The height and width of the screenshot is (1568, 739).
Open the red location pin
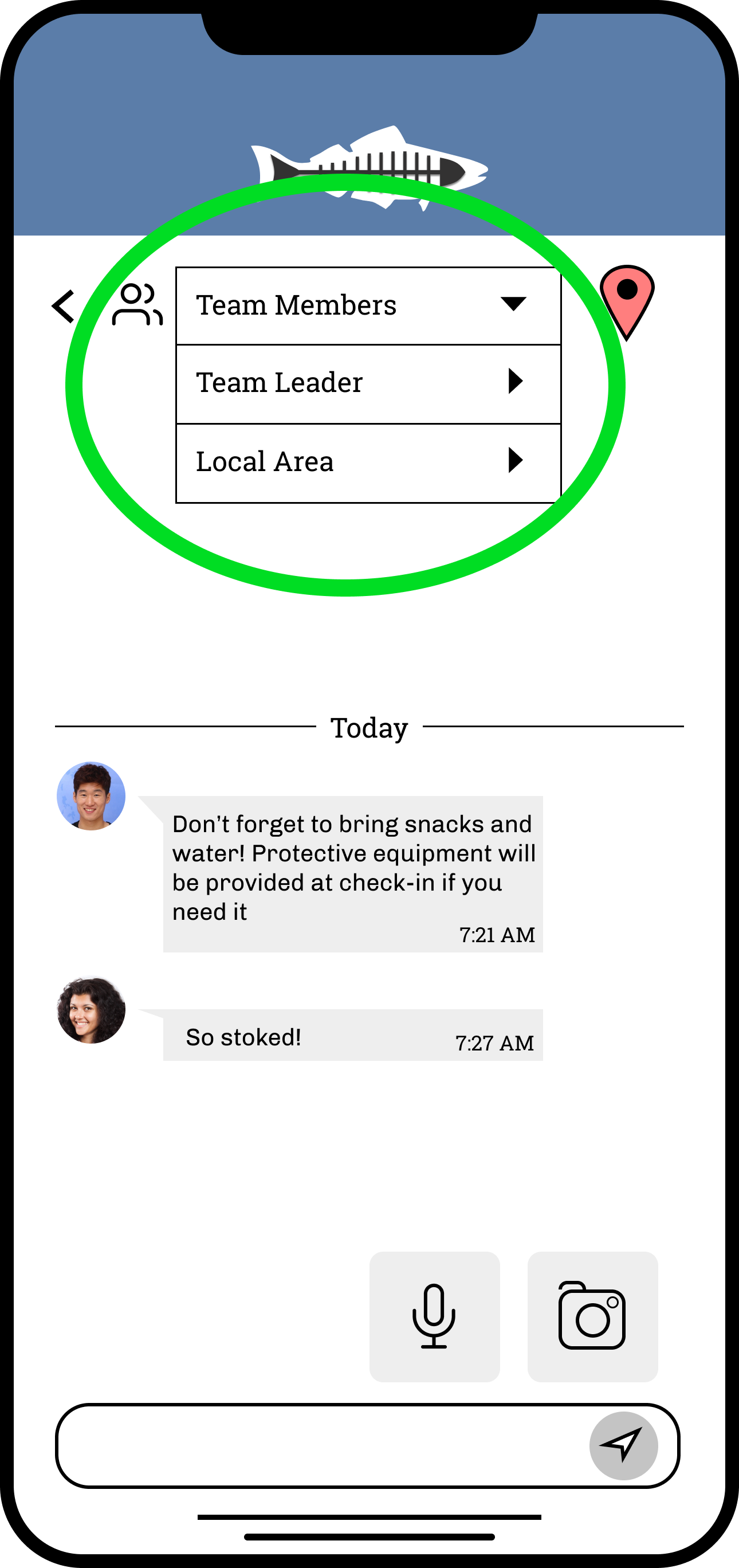coord(627,302)
